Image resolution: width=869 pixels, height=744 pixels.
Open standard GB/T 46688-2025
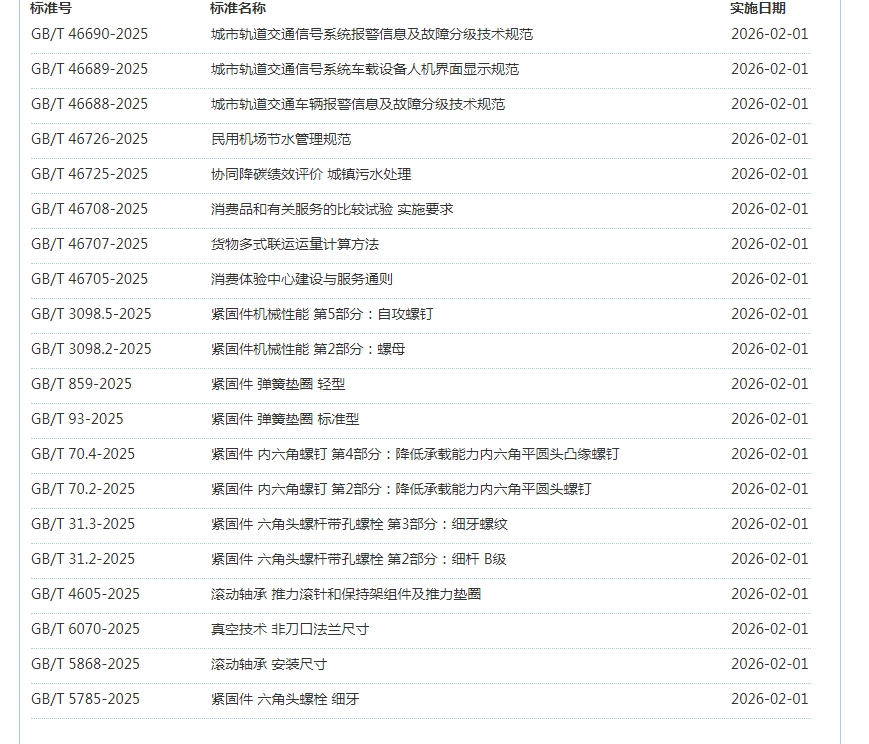pos(357,104)
